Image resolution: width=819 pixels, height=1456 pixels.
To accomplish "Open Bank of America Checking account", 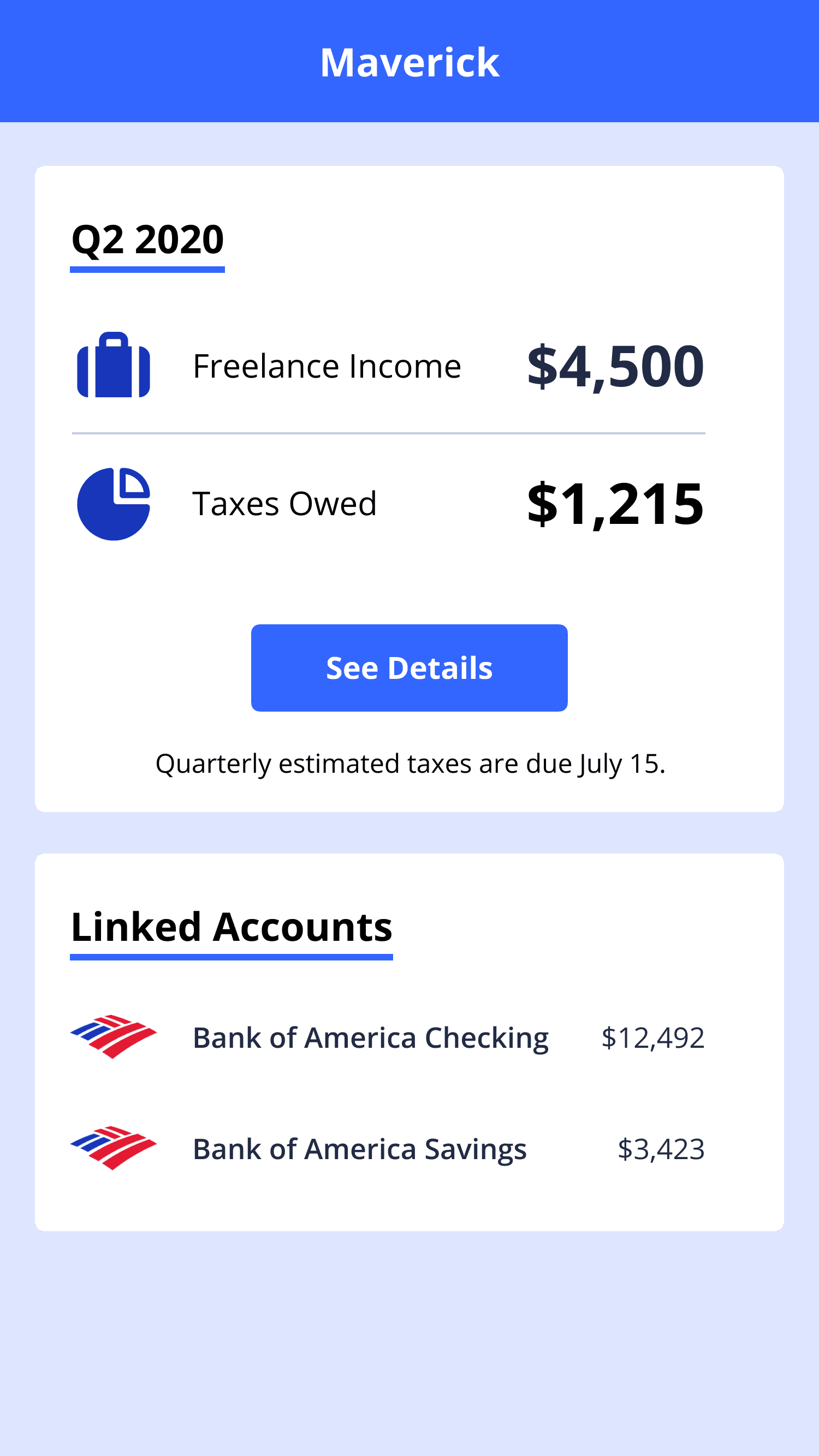I will [371, 1038].
